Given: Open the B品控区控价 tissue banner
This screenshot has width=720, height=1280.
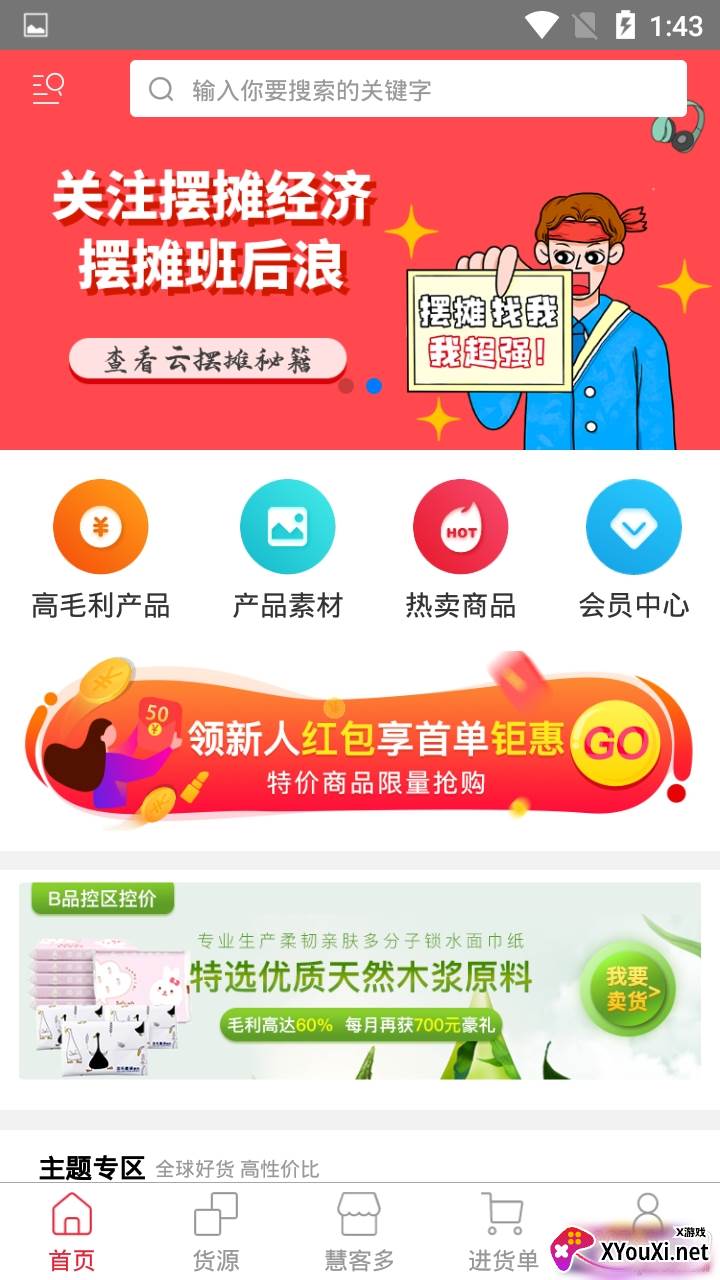Looking at the screenshot, I should pyautogui.click(x=360, y=980).
